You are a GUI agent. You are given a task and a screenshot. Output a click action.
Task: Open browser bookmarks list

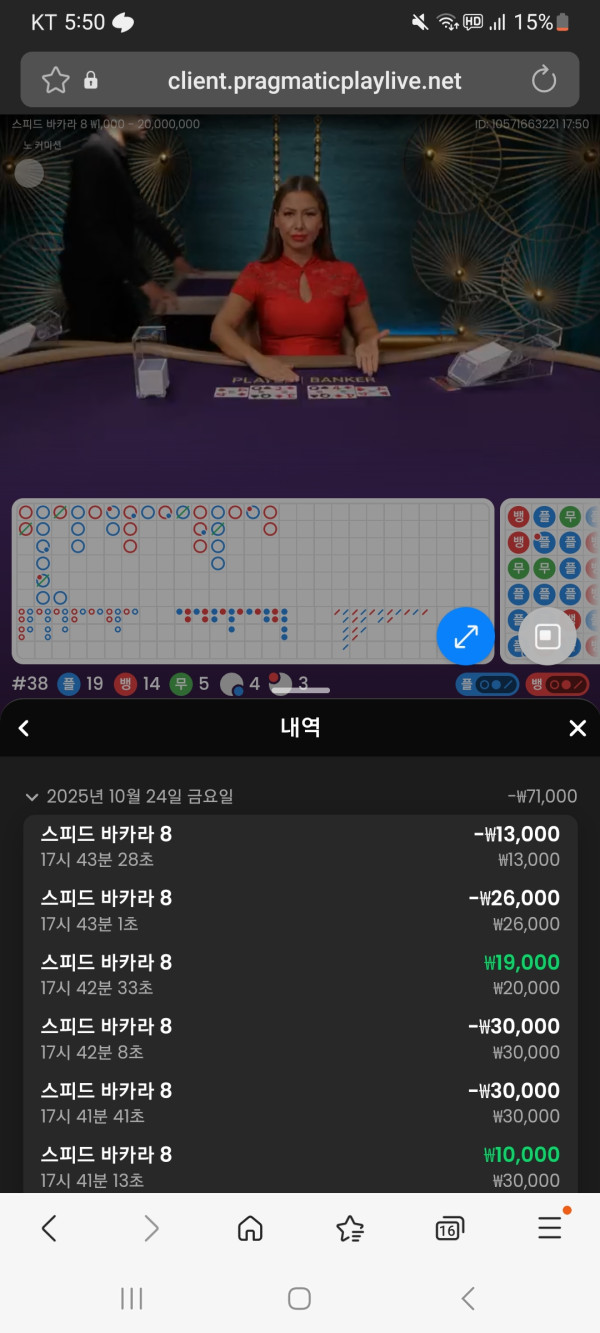point(350,1228)
